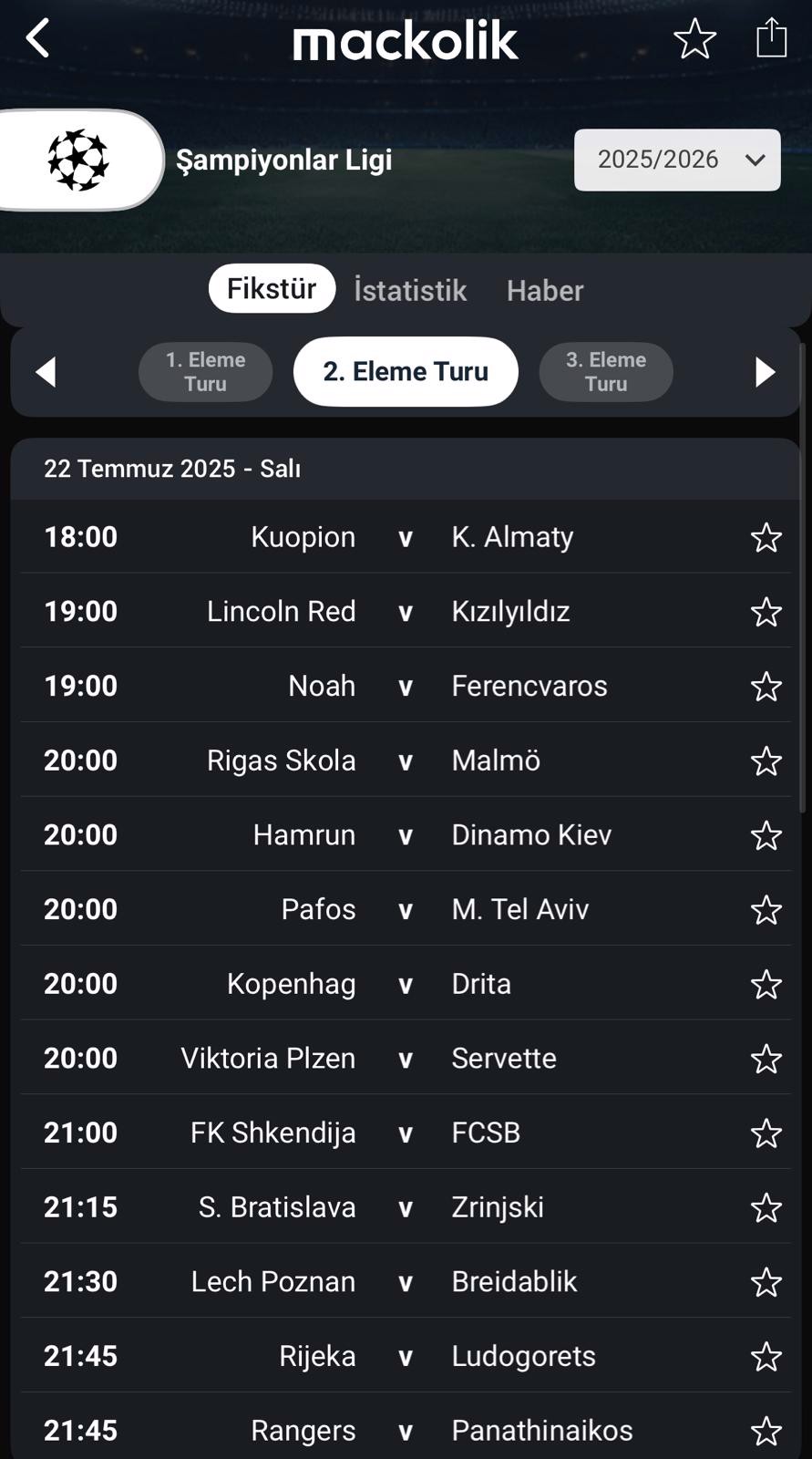Select the 1. Eleme Turu round
812x1459 pixels.
205,372
